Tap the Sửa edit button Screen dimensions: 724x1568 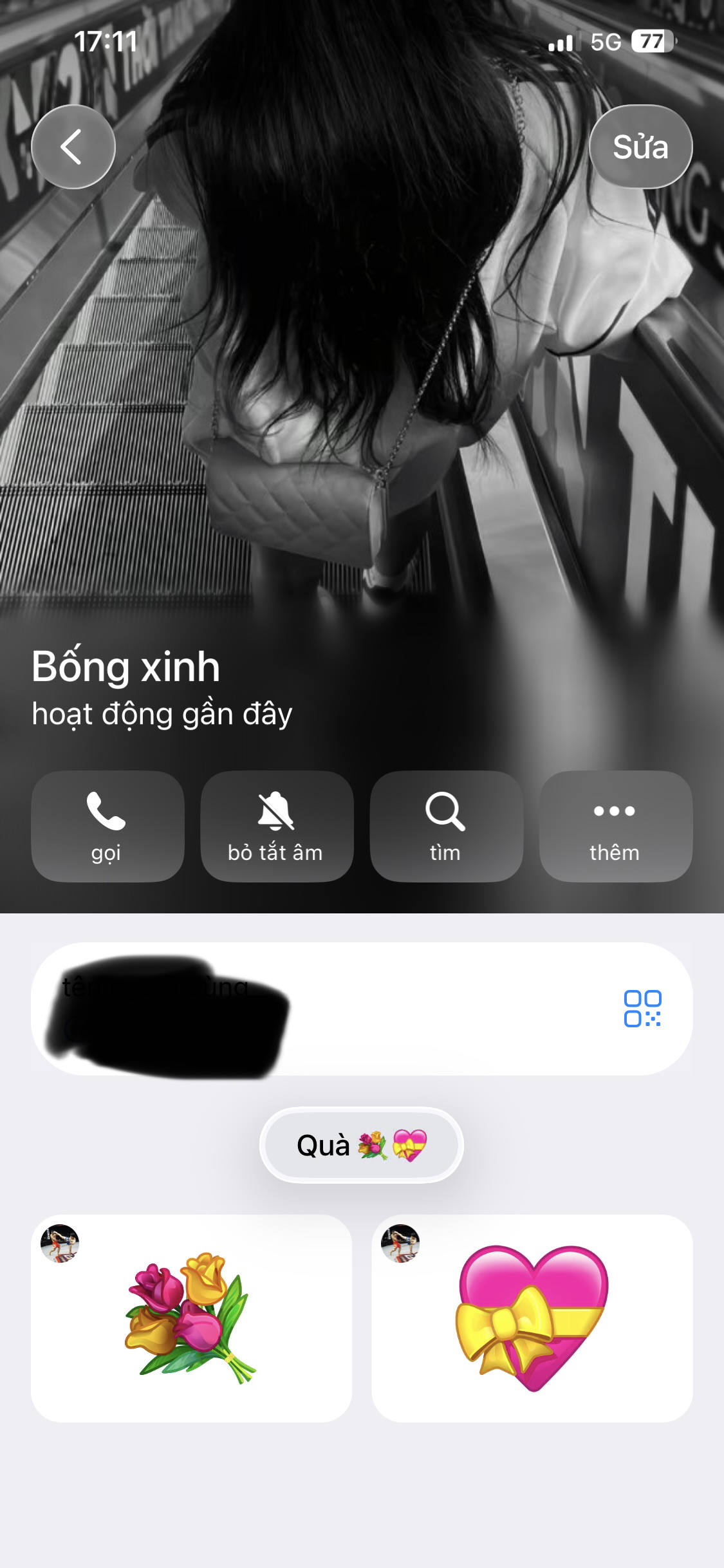coord(640,147)
